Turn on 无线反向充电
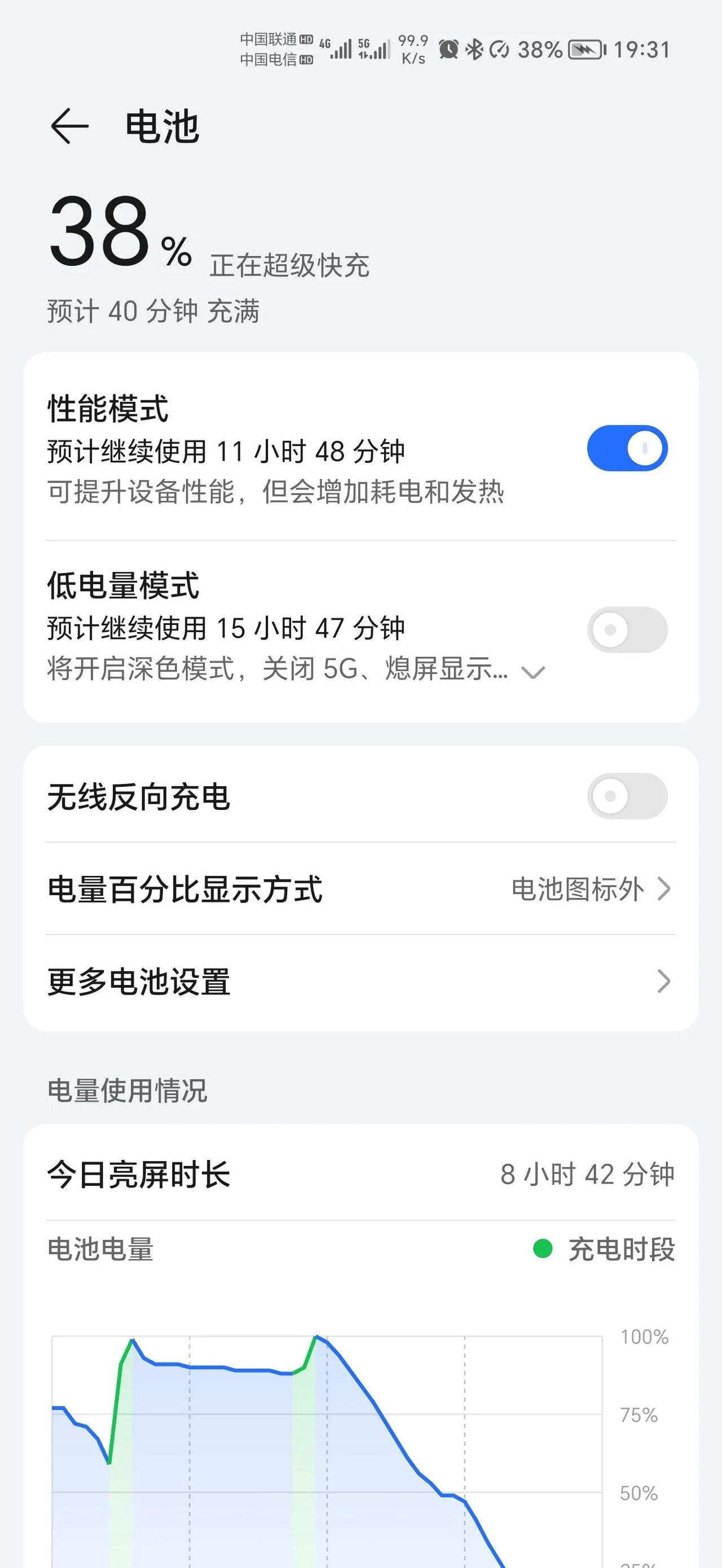The width and height of the screenshot is (722, 1568). click(x=627, y=796)
